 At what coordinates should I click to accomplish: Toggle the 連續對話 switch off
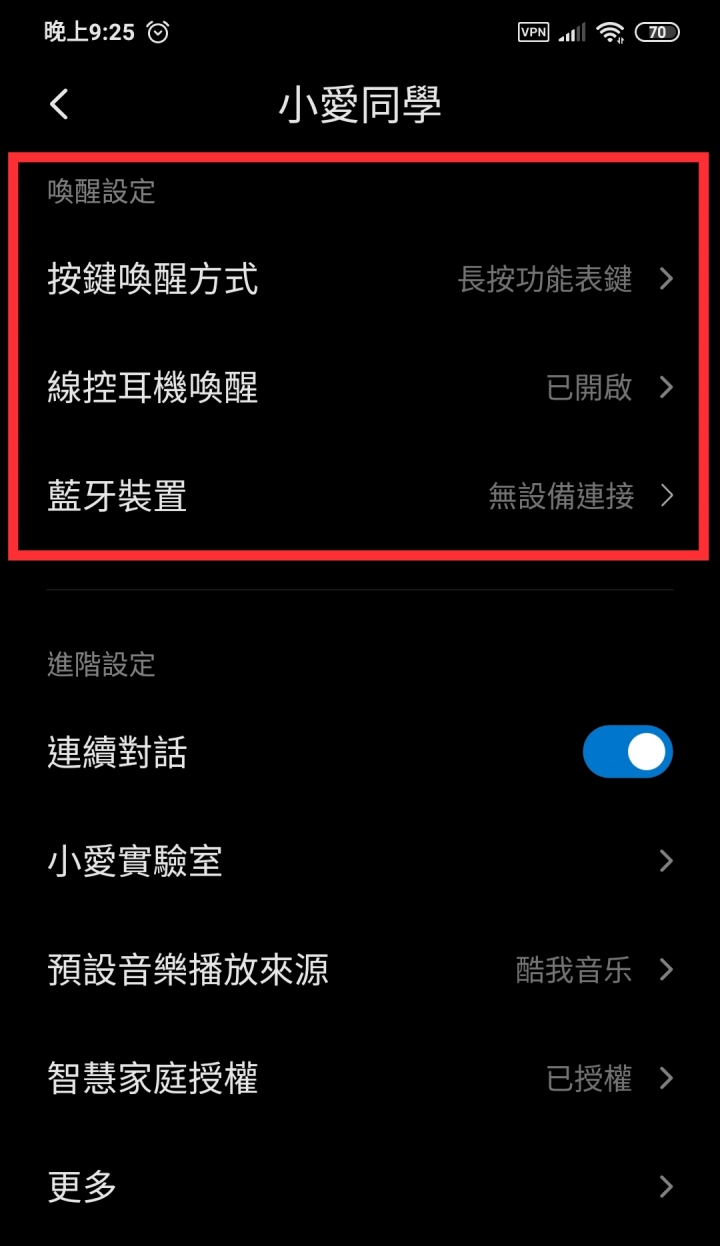627,752
